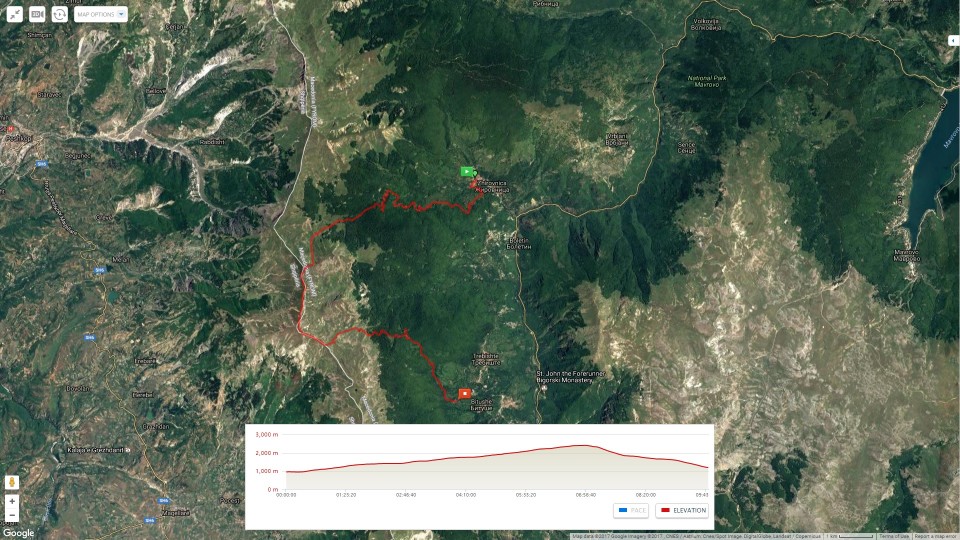This screenshot has width=960, height=540.
Task: Exit fullscreen map view
Action: pyautogui.click(x=15, y=14)
